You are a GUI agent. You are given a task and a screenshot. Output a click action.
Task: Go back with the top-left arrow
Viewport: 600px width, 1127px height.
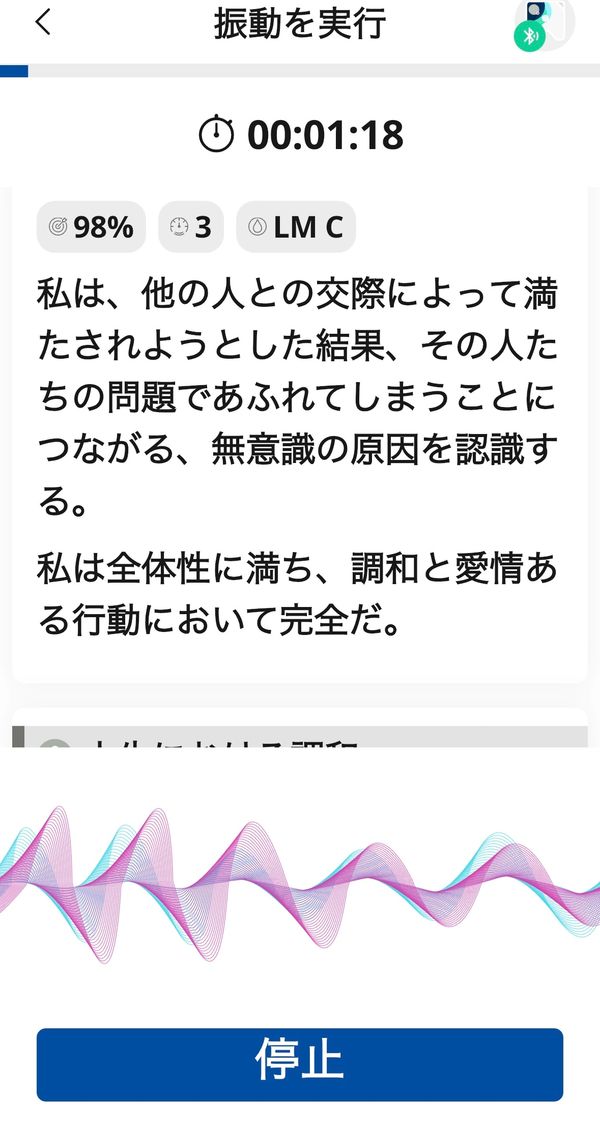pyautogui.click(x=42, y=24)
